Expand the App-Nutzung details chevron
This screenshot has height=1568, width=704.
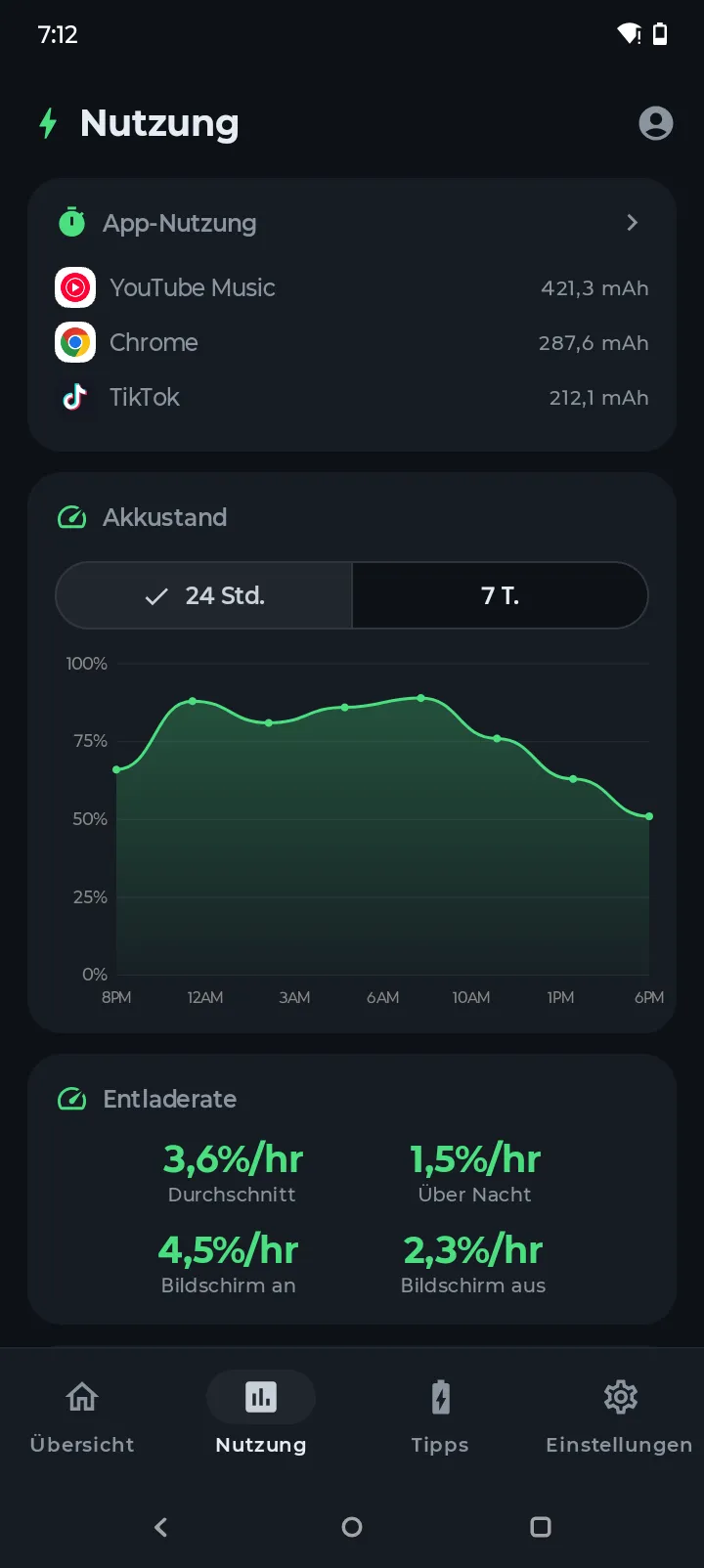point(632,222)
